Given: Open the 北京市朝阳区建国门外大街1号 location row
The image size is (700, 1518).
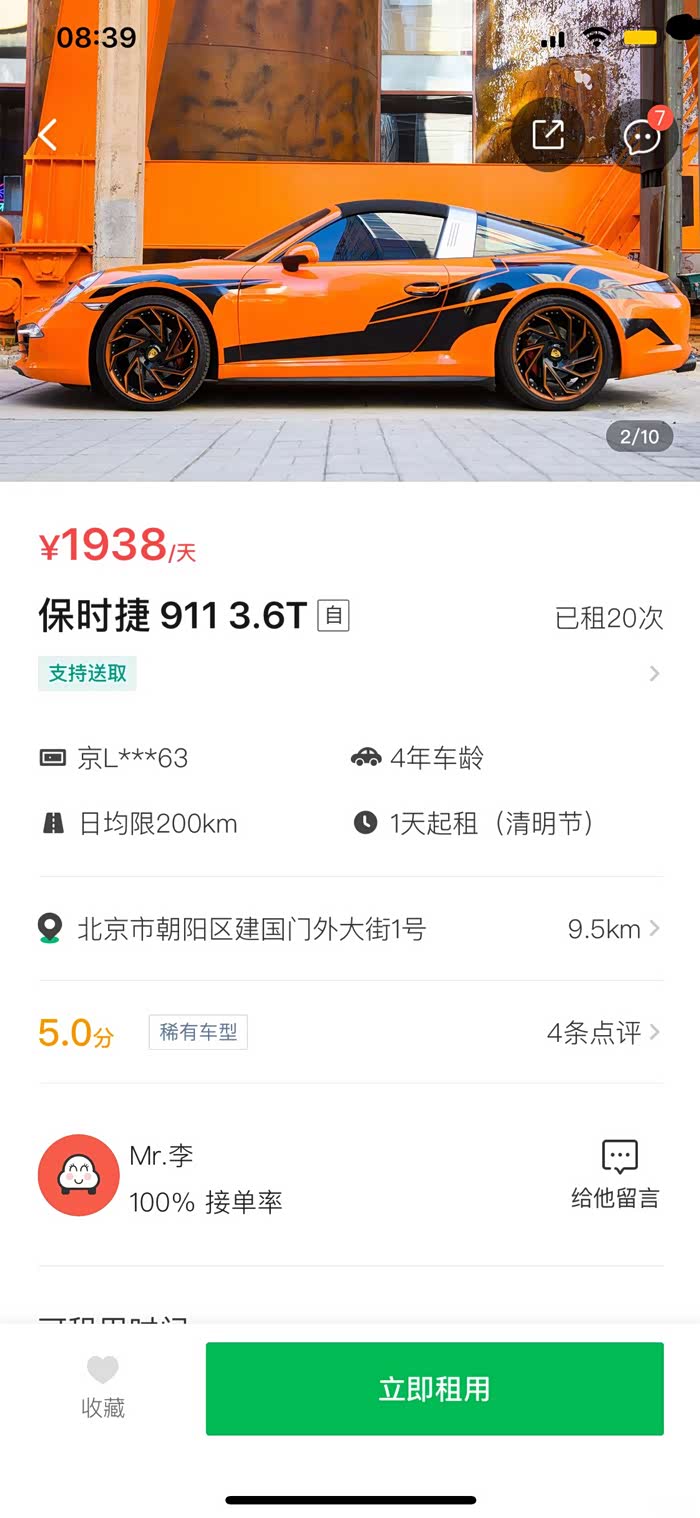Looking at the screenshot, I should click(350, 929).
